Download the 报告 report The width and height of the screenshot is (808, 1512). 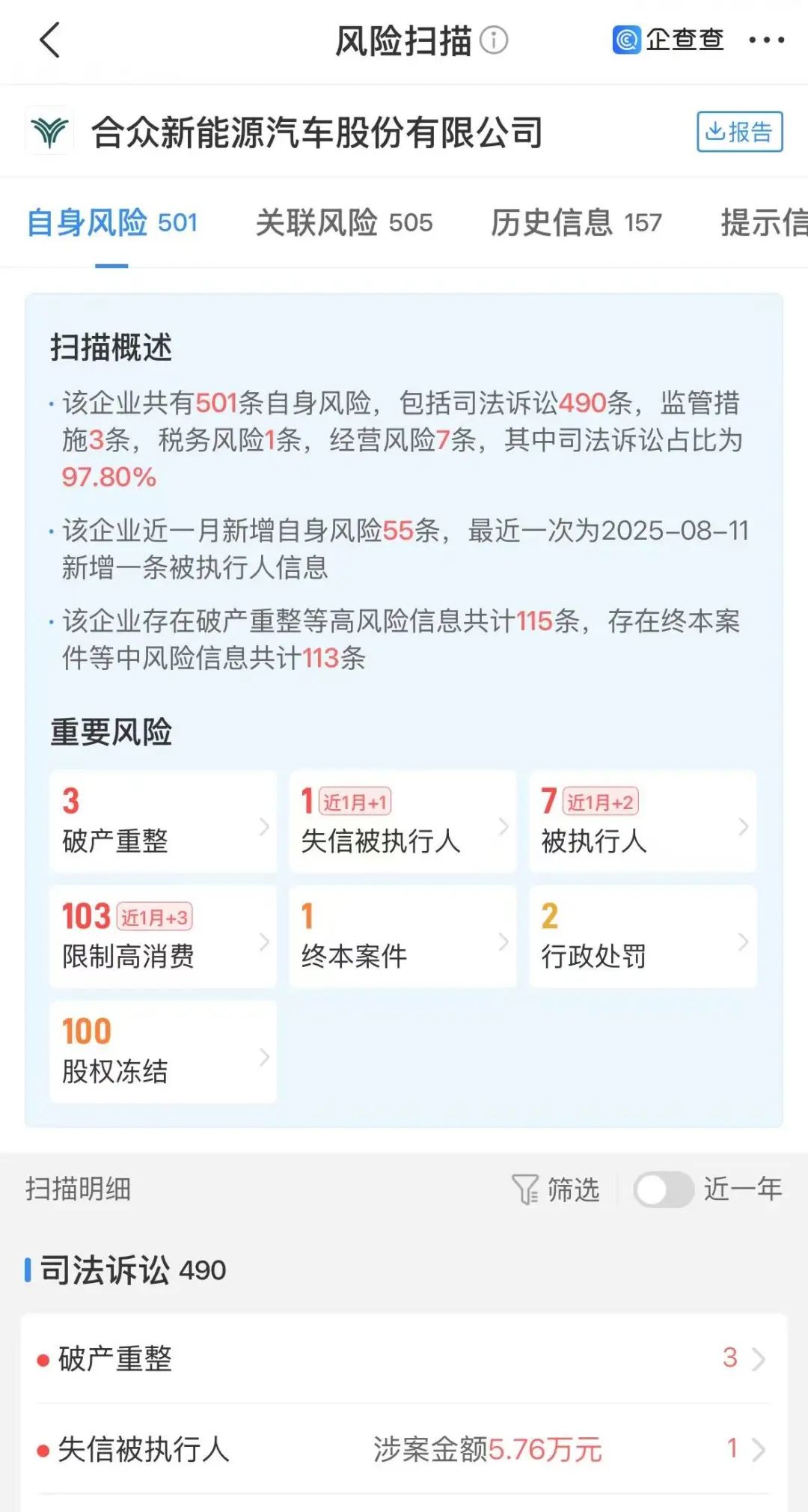coord(739,132)
